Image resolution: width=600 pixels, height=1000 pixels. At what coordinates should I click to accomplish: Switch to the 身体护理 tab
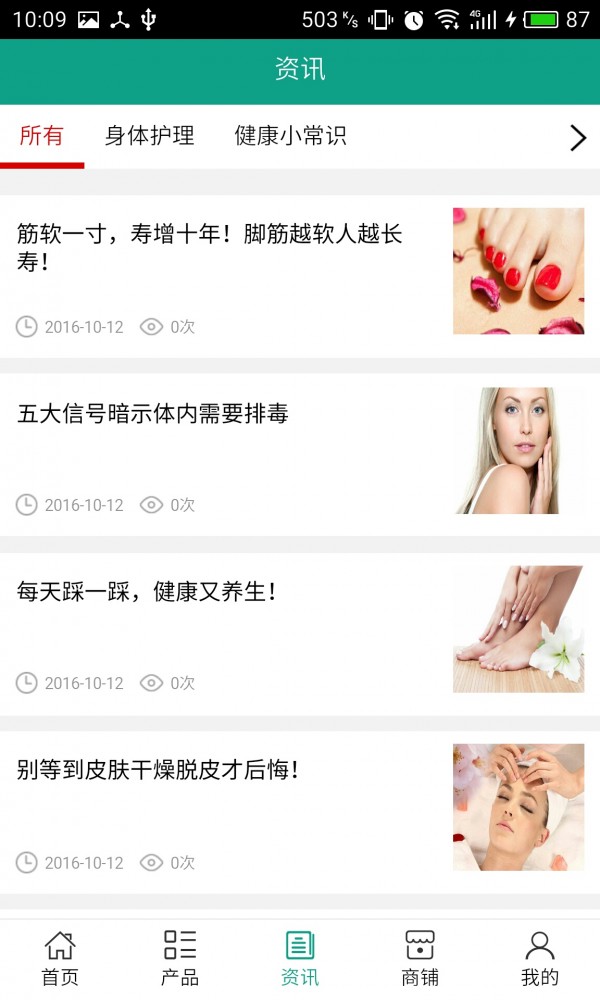[x=149, y=137]
